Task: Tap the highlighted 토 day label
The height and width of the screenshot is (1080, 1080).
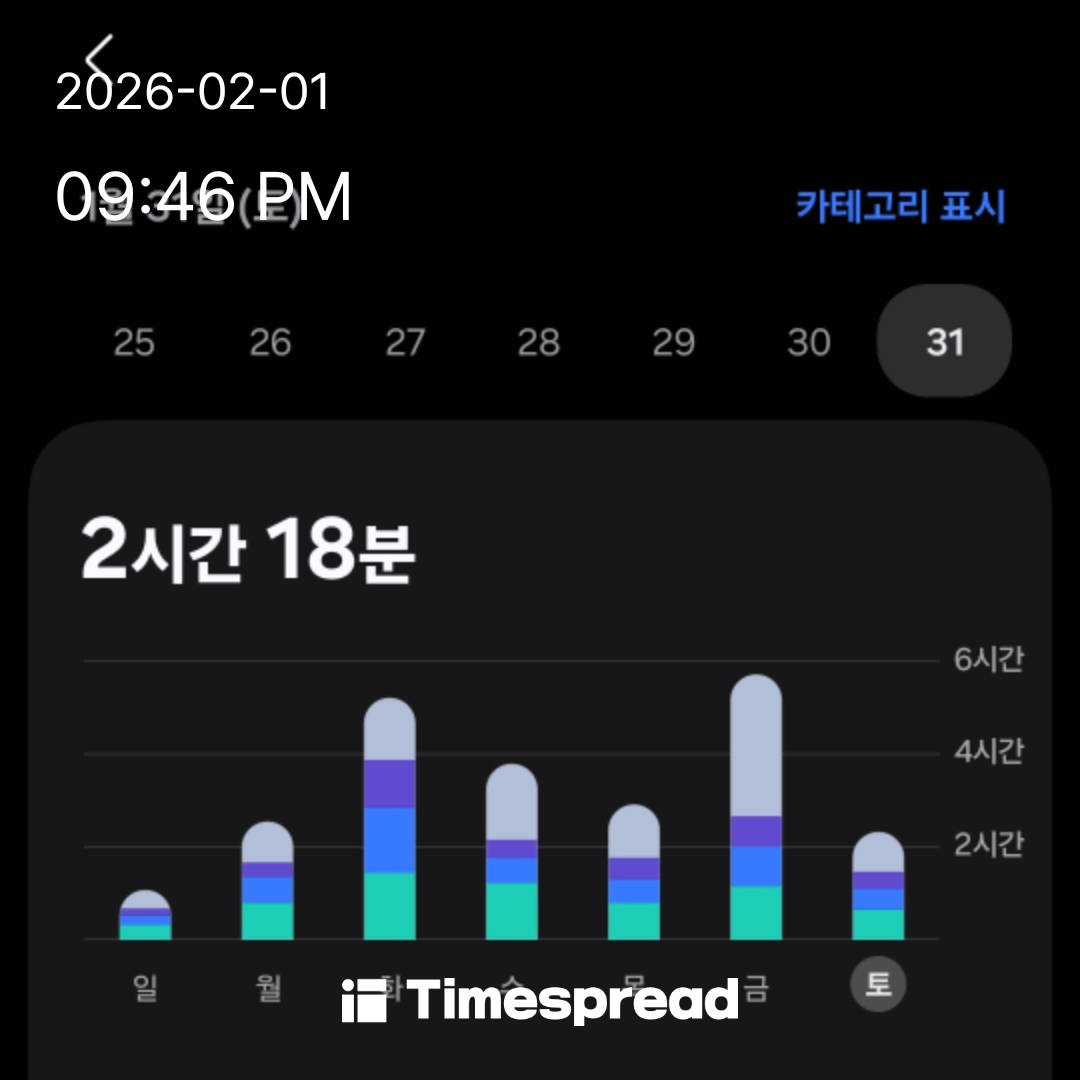Action: (x=877, y=985)
